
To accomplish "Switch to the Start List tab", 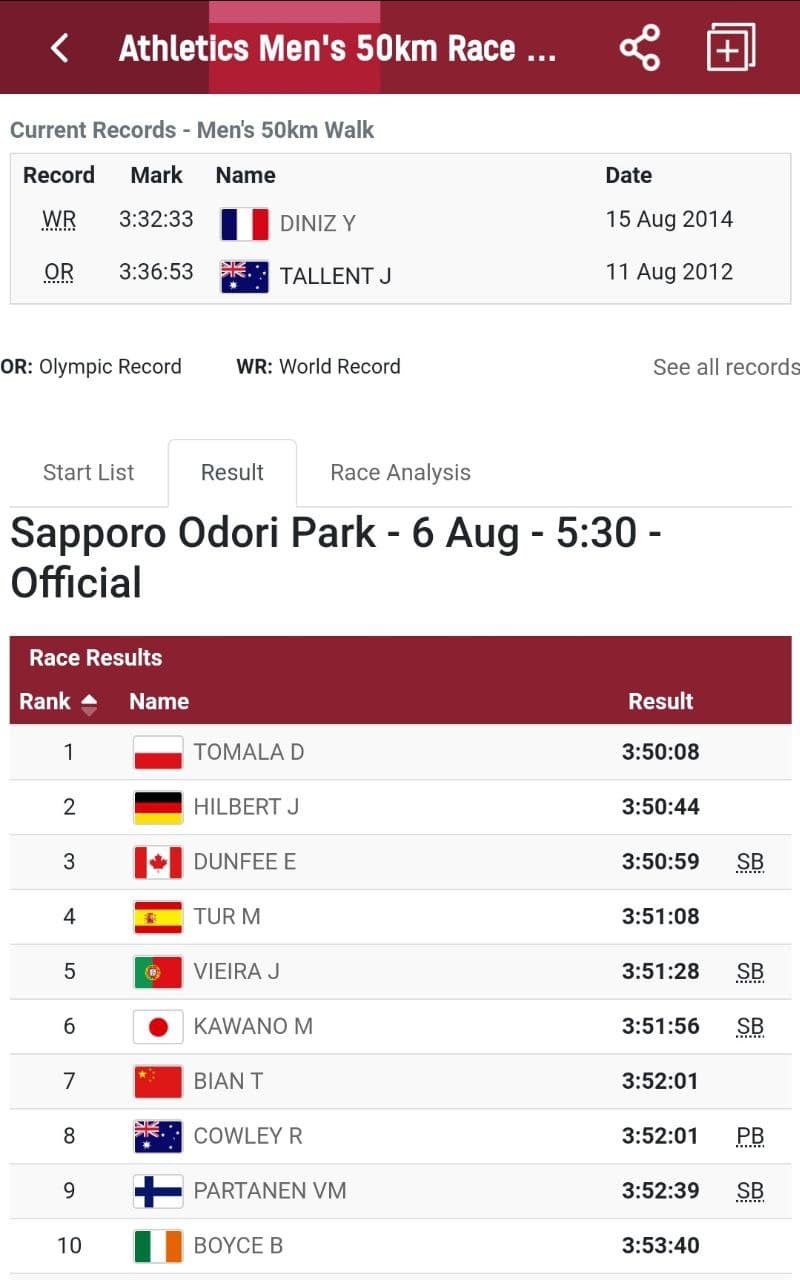I will tap(88, 472).
